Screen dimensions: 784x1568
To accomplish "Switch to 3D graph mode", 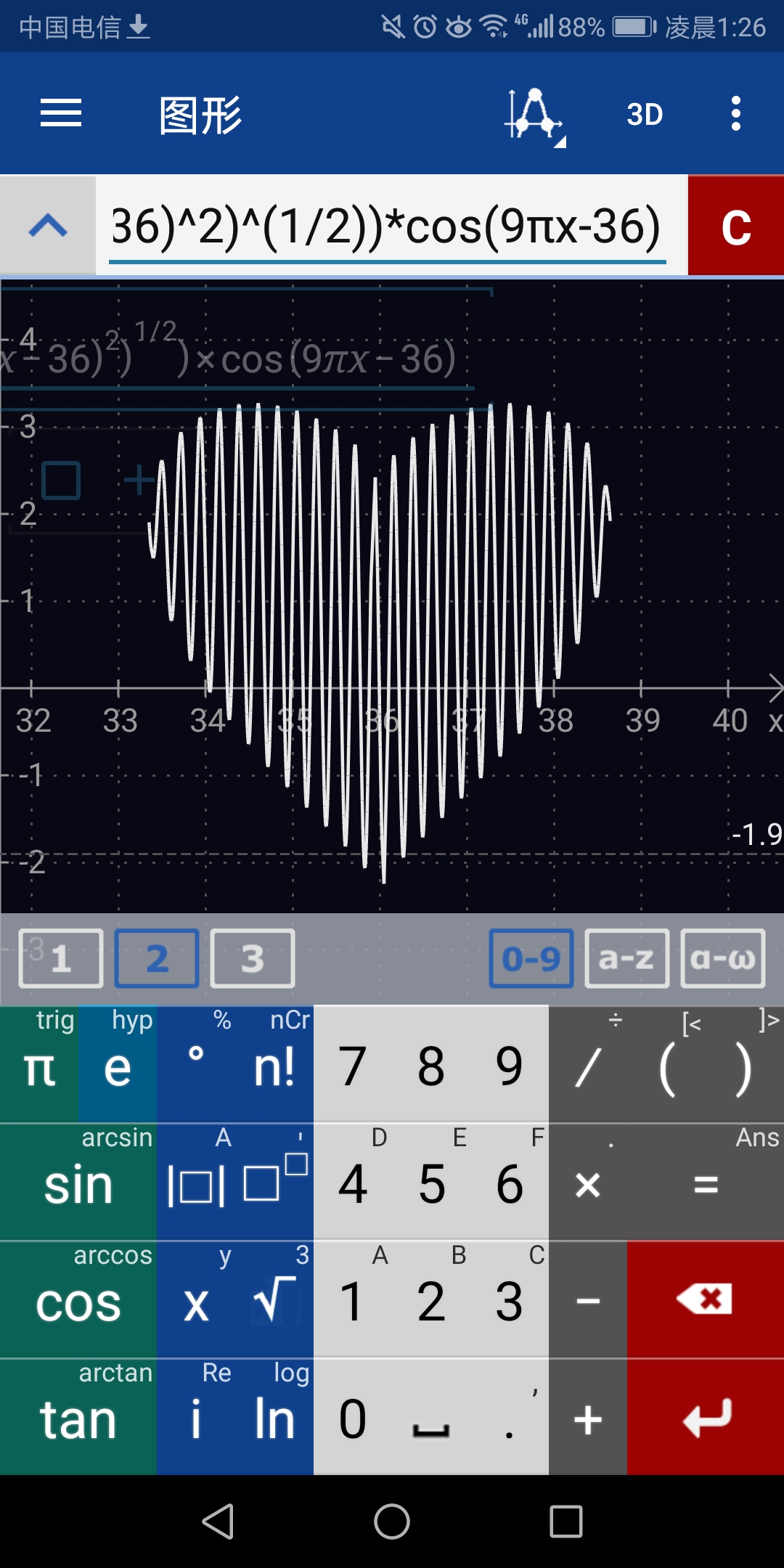I will click(645, 115).
